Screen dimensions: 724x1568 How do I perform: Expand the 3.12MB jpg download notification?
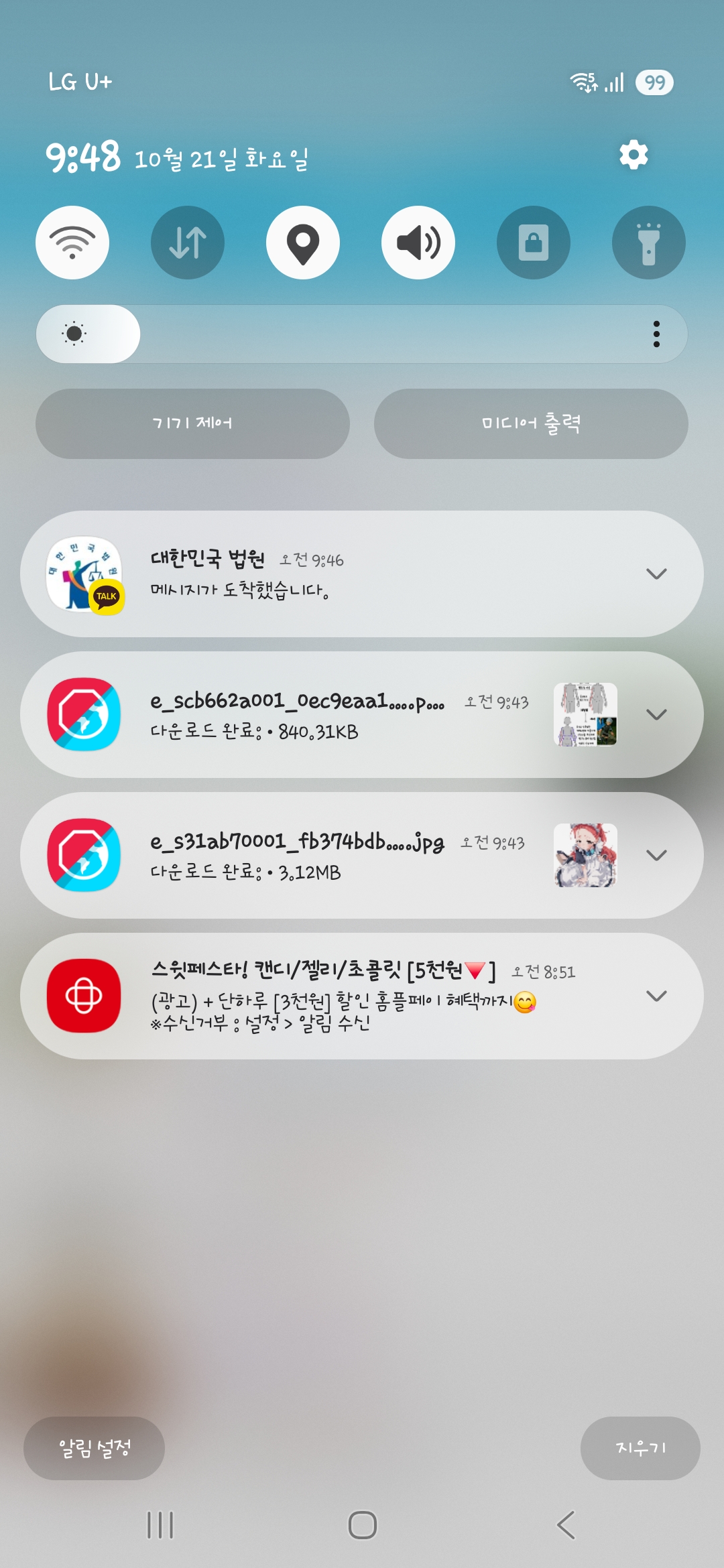[x=656, y=855]
